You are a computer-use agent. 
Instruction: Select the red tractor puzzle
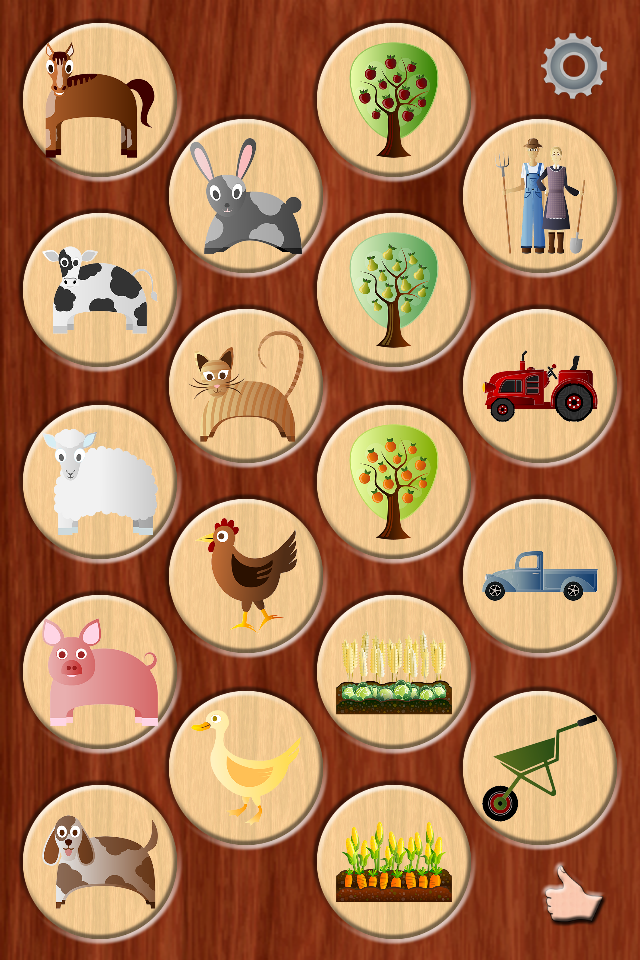pos(539,386)
